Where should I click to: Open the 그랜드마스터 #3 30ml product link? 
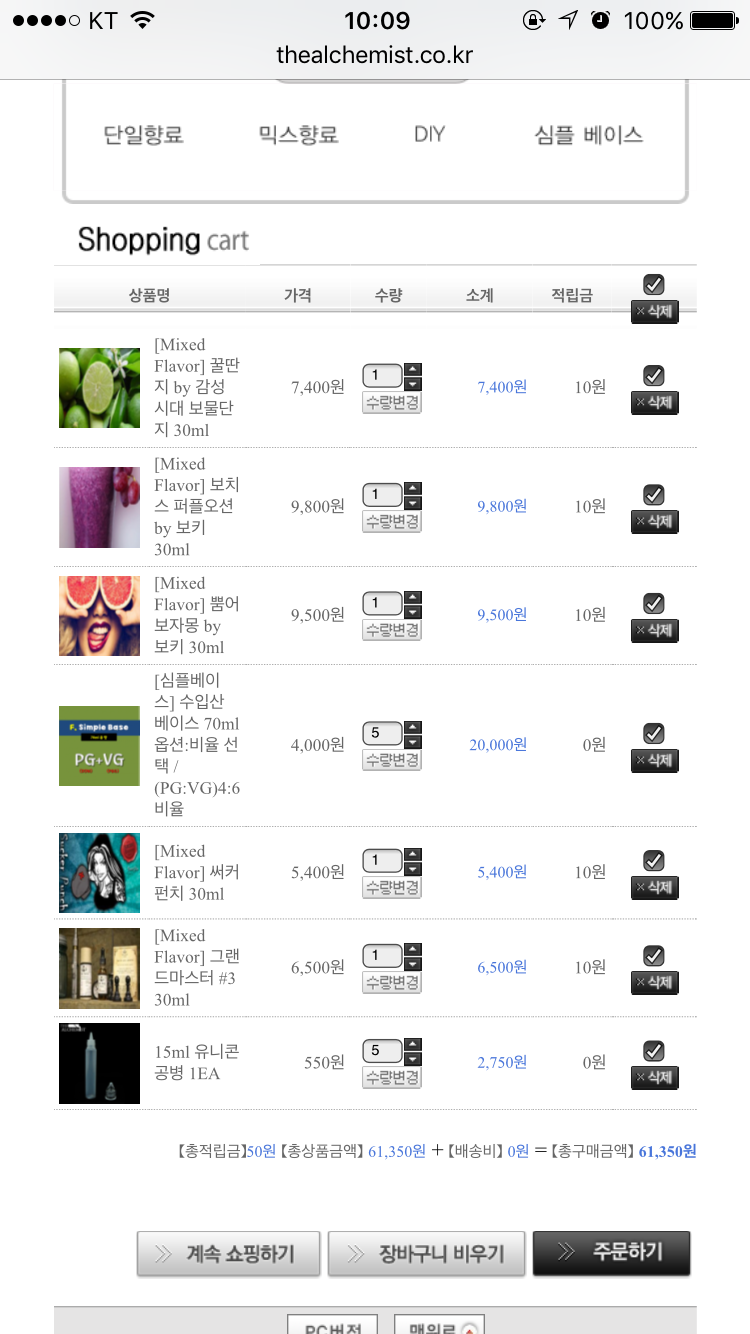click(196, 967)
